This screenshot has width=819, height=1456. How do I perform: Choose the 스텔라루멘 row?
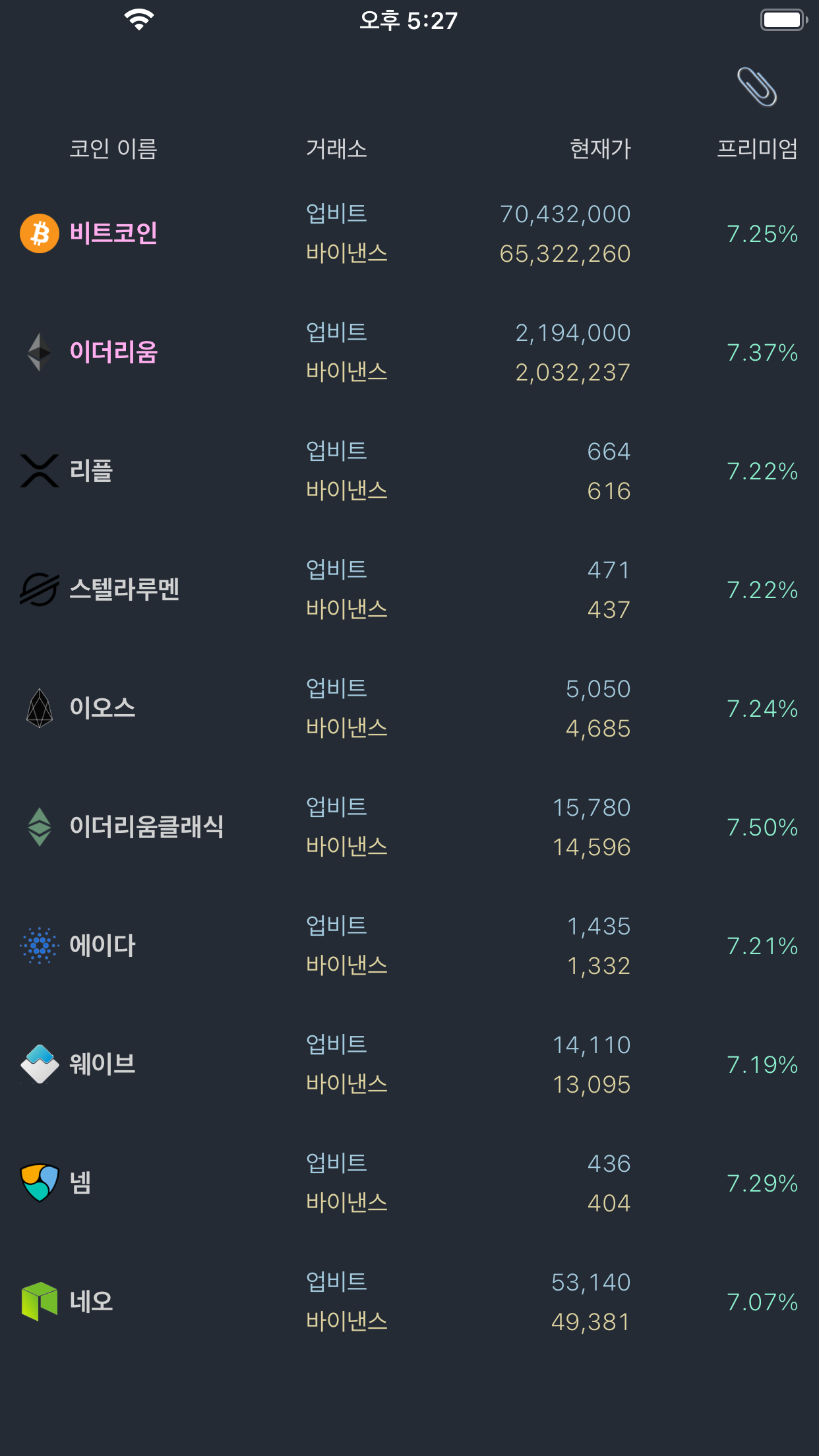409,590
